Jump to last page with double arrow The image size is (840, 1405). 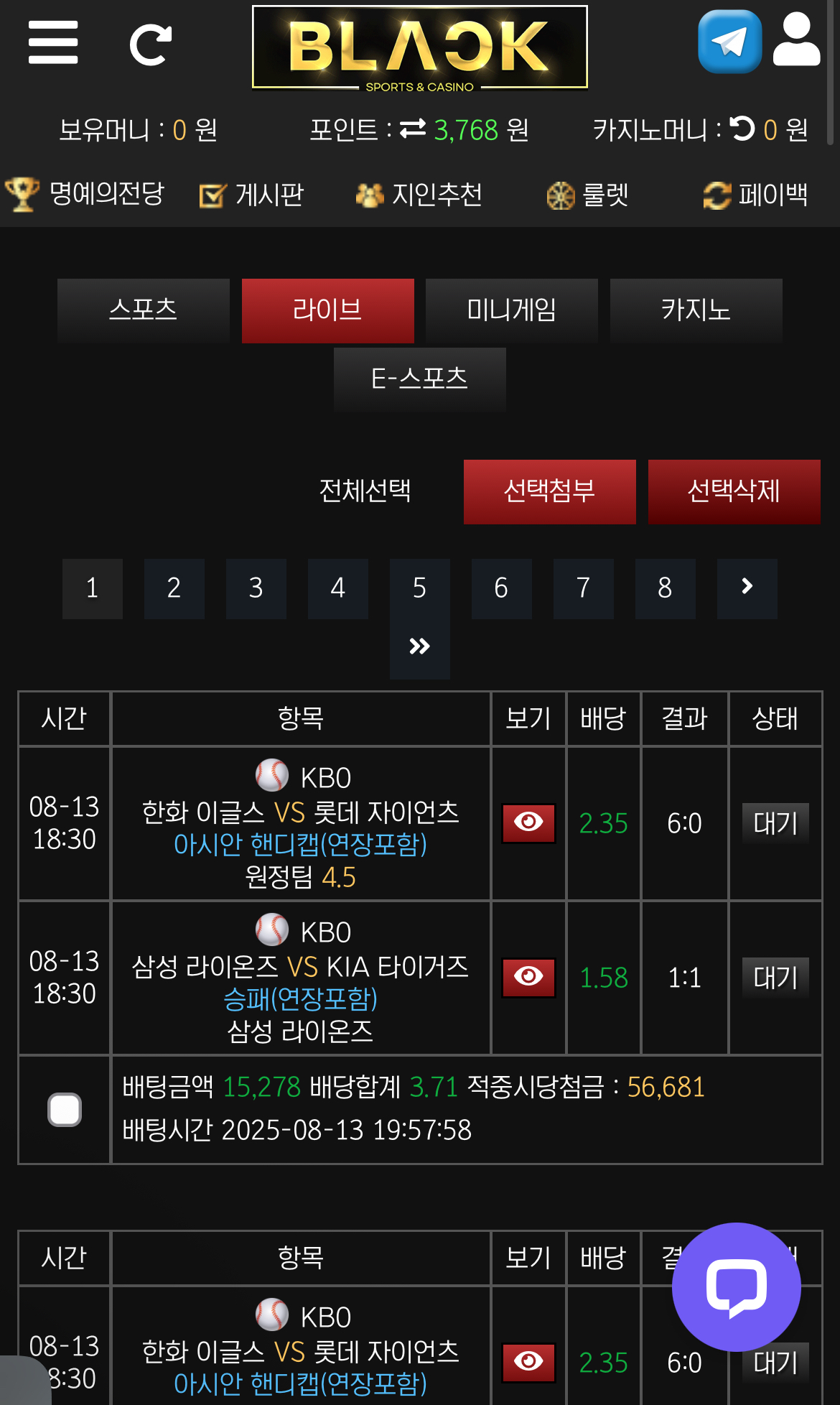[x=420, y=646]
